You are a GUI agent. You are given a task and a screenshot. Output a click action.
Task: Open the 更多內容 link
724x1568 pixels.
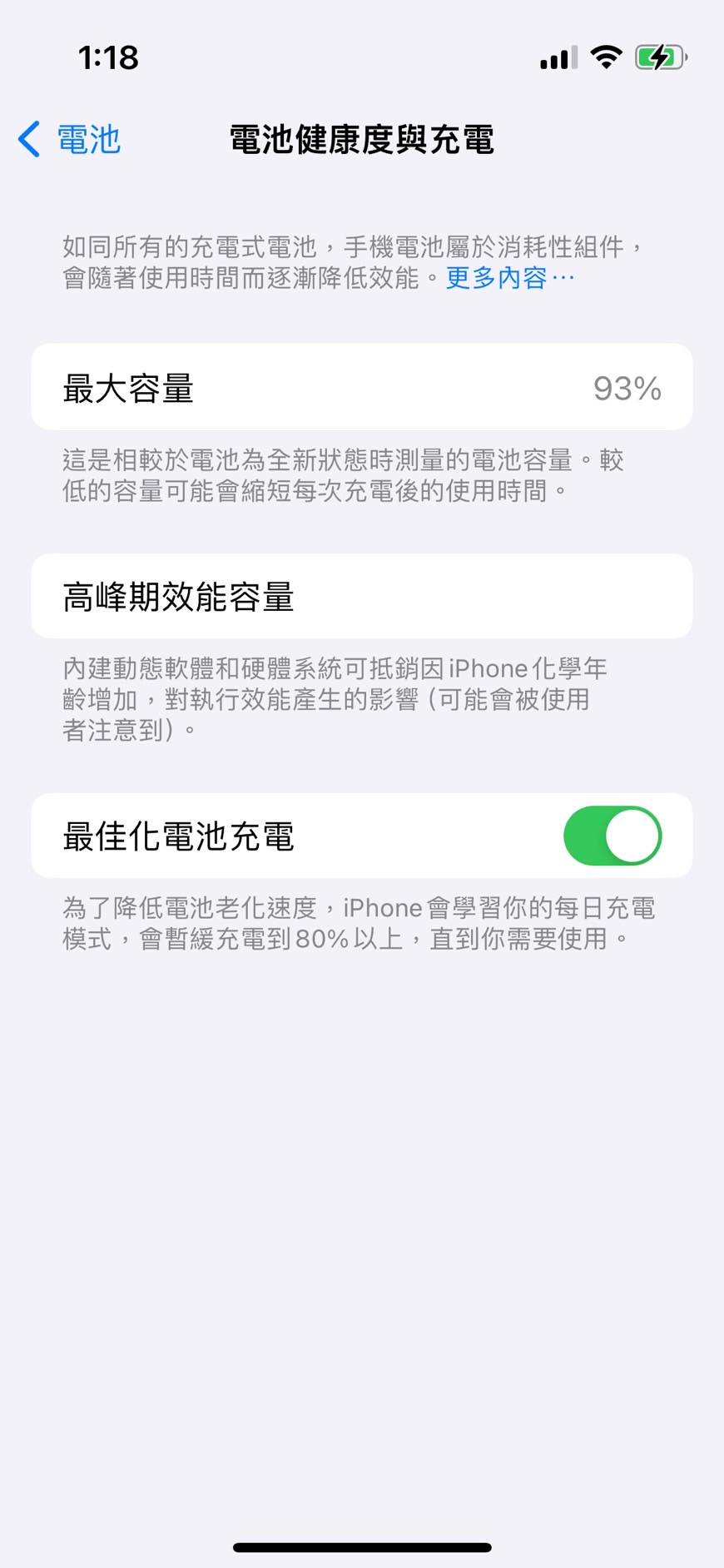click(x=508, y=278)
